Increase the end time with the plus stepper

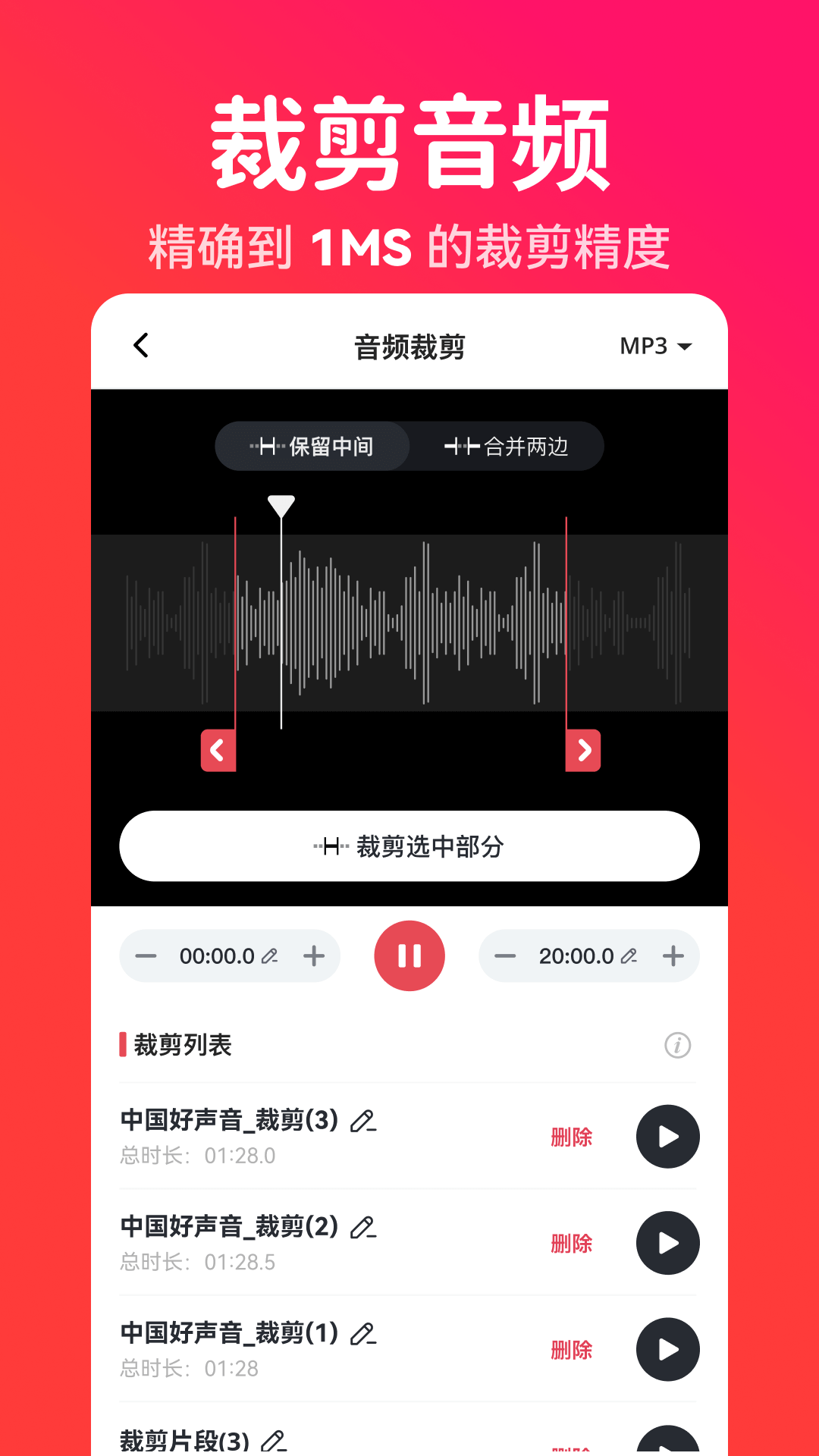[x=673, y=956]
